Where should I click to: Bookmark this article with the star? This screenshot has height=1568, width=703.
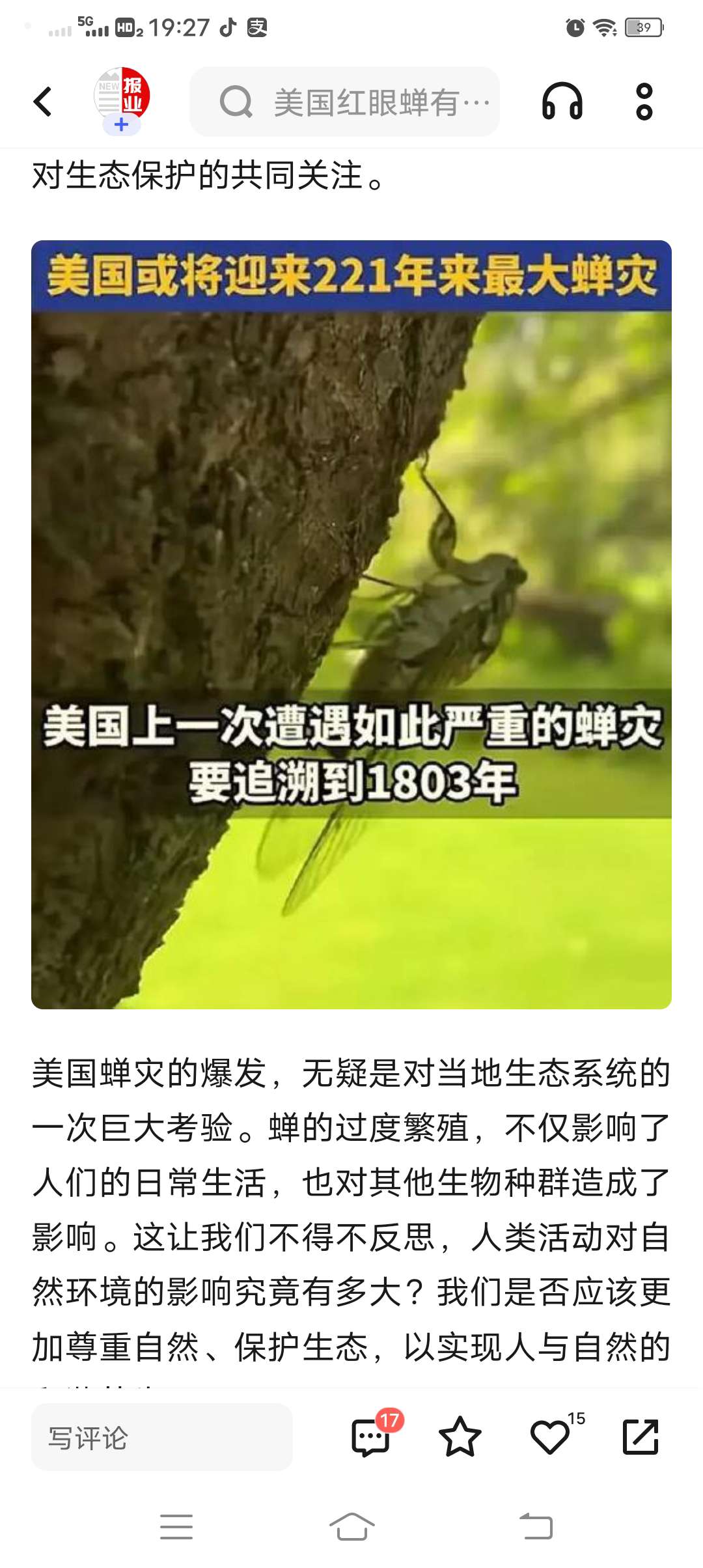[x=460, y=1438]
